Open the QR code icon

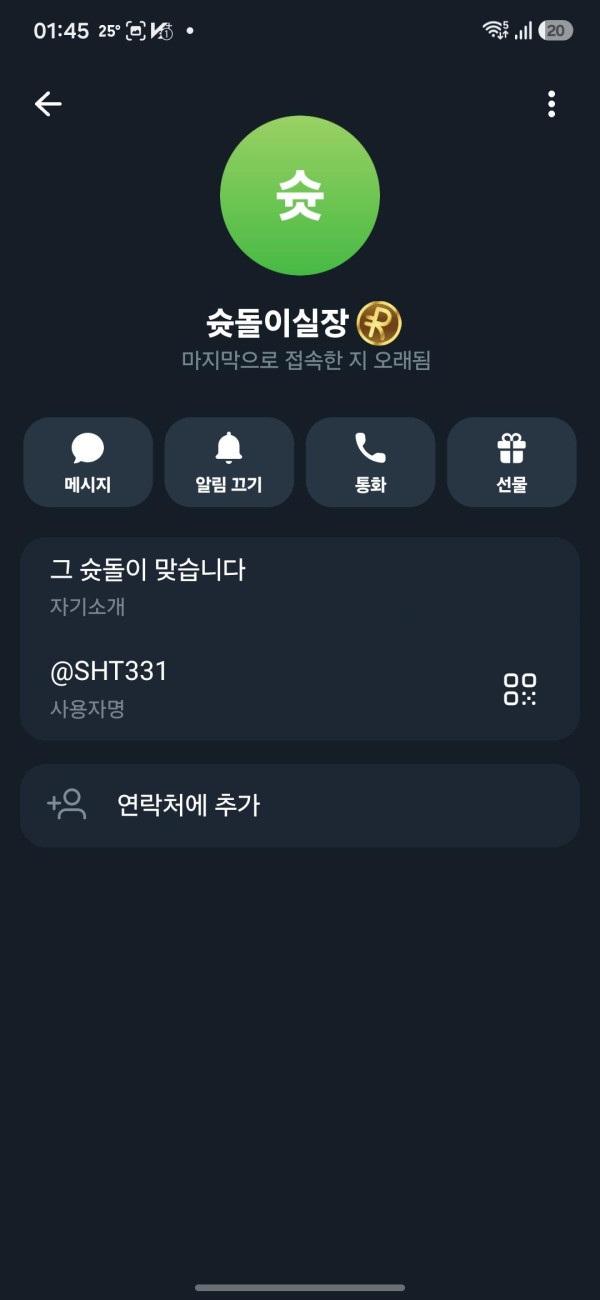coord(520,689)
